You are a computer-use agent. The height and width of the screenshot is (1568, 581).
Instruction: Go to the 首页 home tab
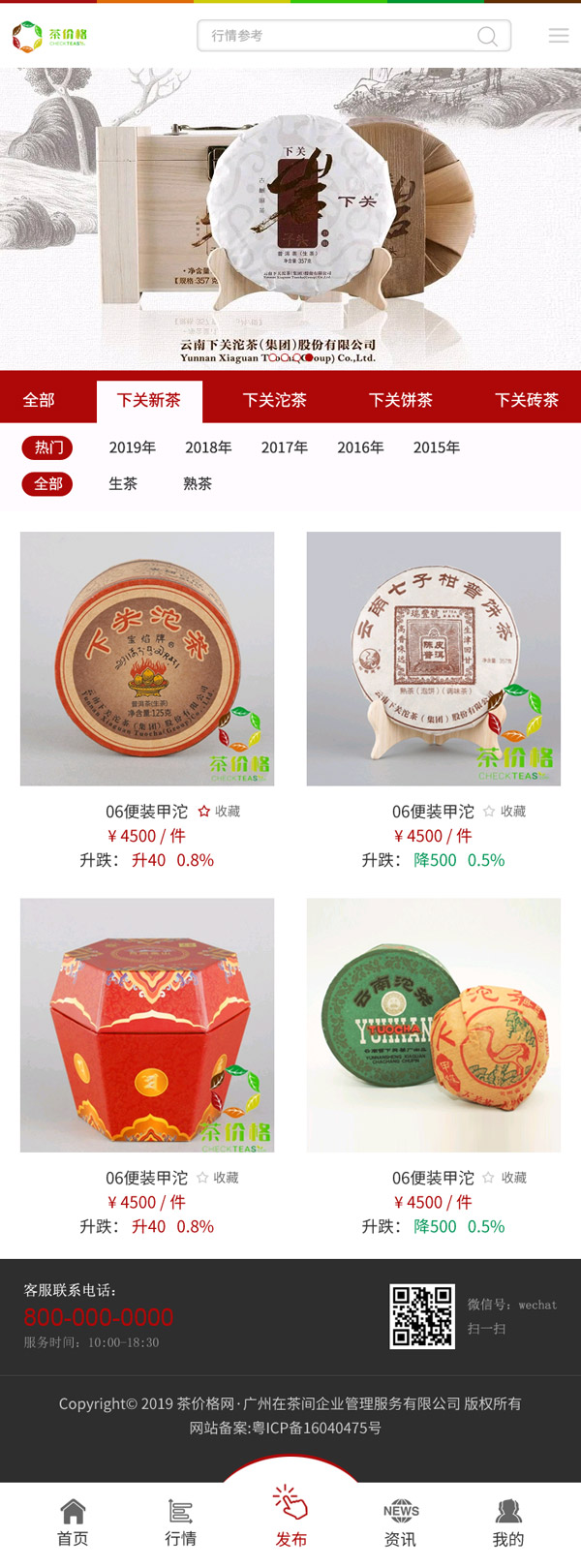[x=73, y=1523]
